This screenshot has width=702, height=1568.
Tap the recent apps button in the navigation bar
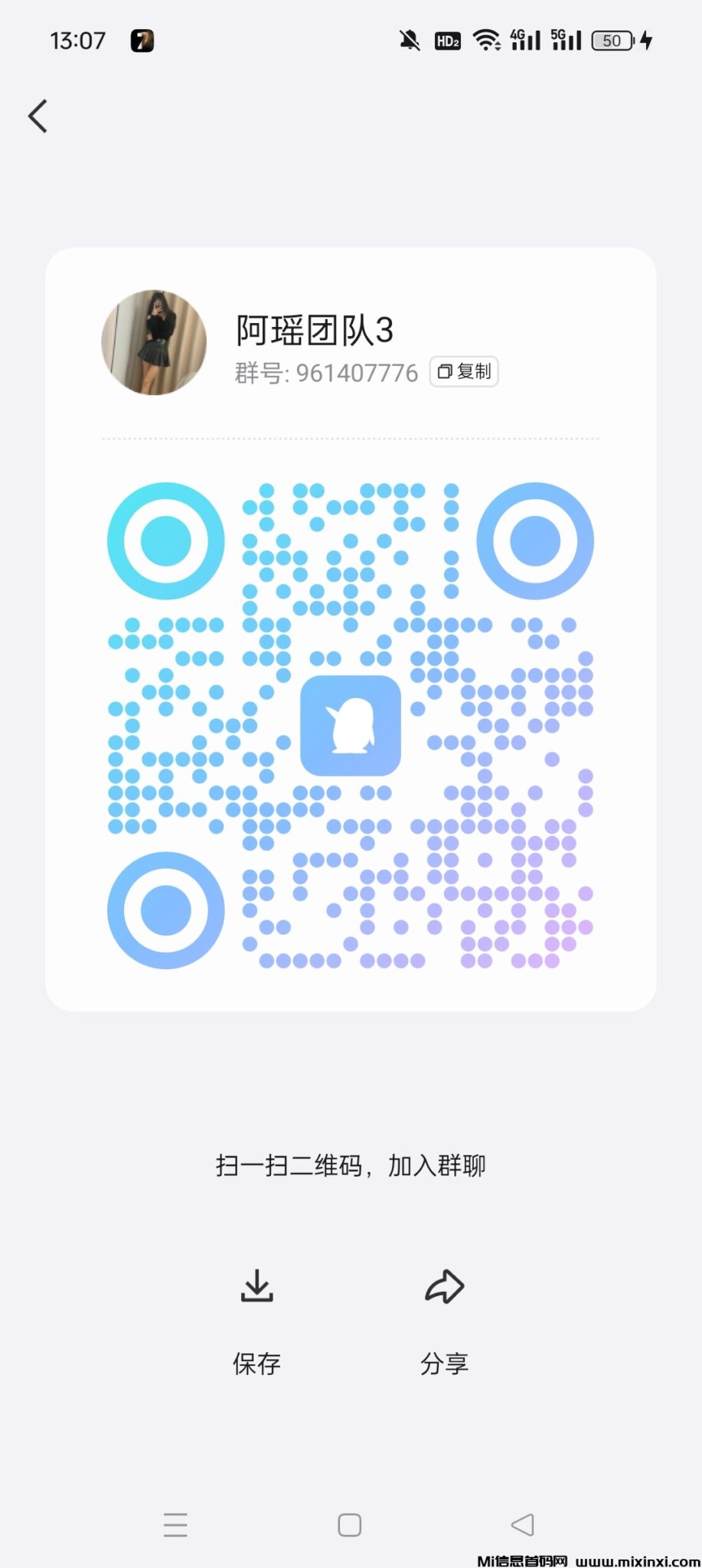pyautogui.click(x=175, y=1525)
